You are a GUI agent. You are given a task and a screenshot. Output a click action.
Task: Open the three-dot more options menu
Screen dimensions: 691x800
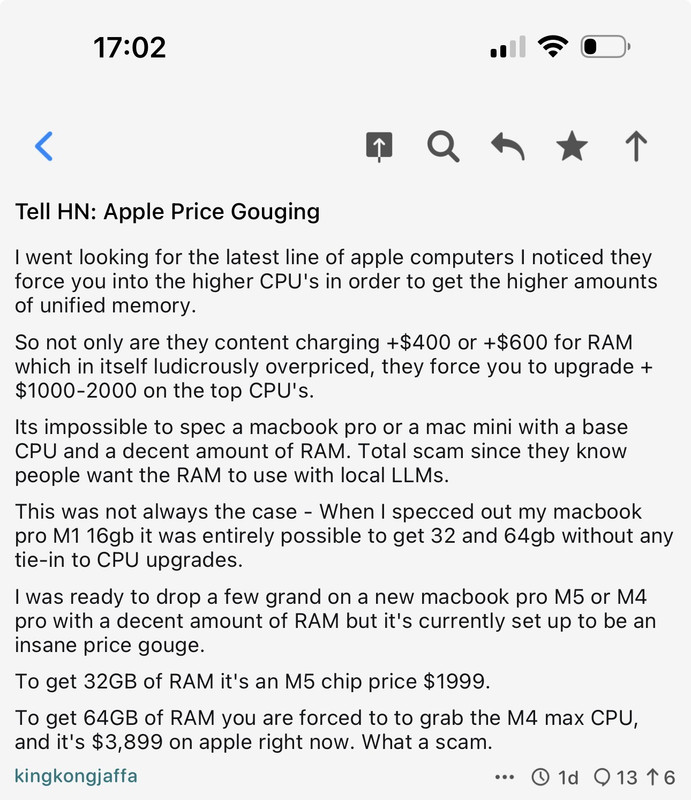click(x=504, y=778)
